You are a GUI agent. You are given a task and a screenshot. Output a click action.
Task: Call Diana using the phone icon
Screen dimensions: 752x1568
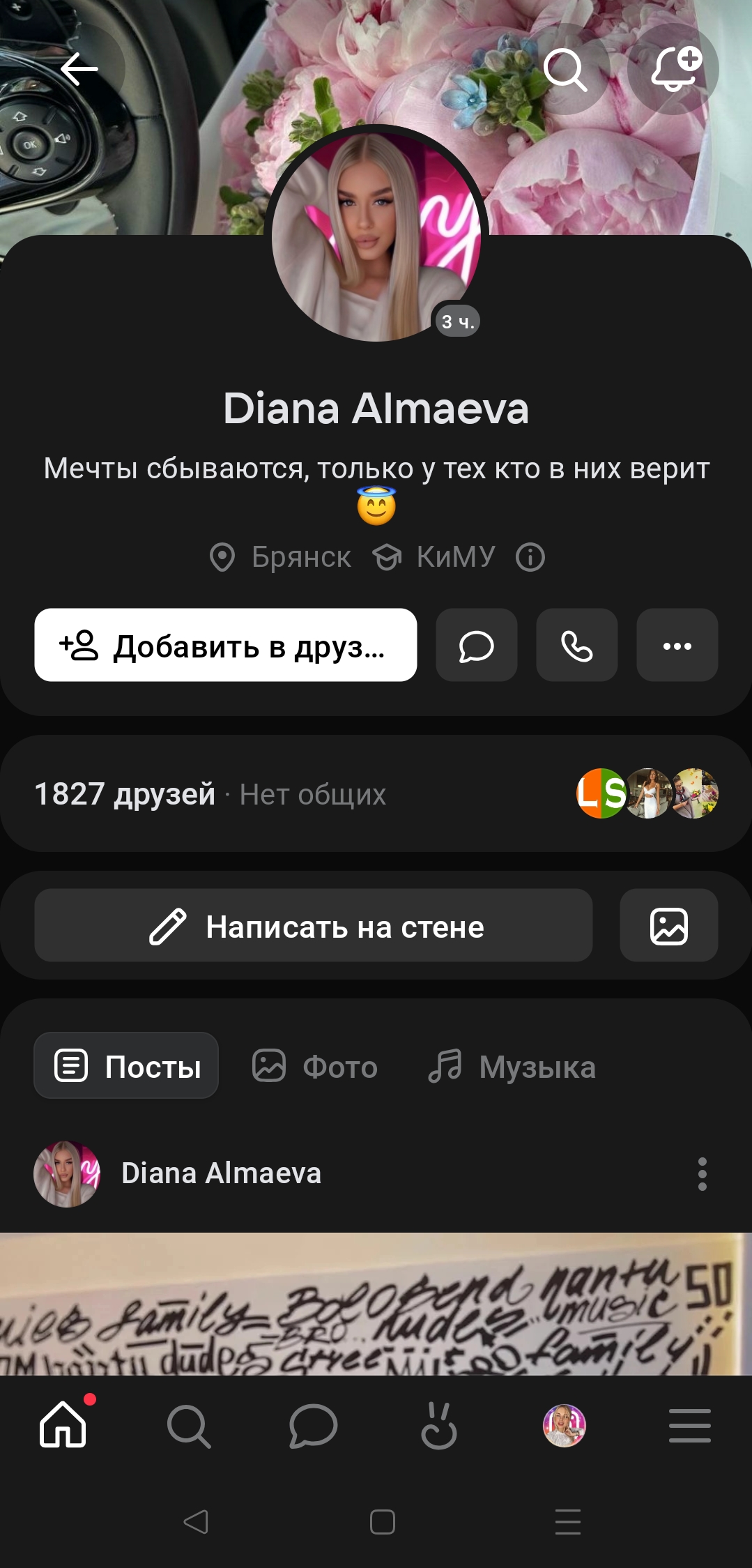[x=576, y=645]
